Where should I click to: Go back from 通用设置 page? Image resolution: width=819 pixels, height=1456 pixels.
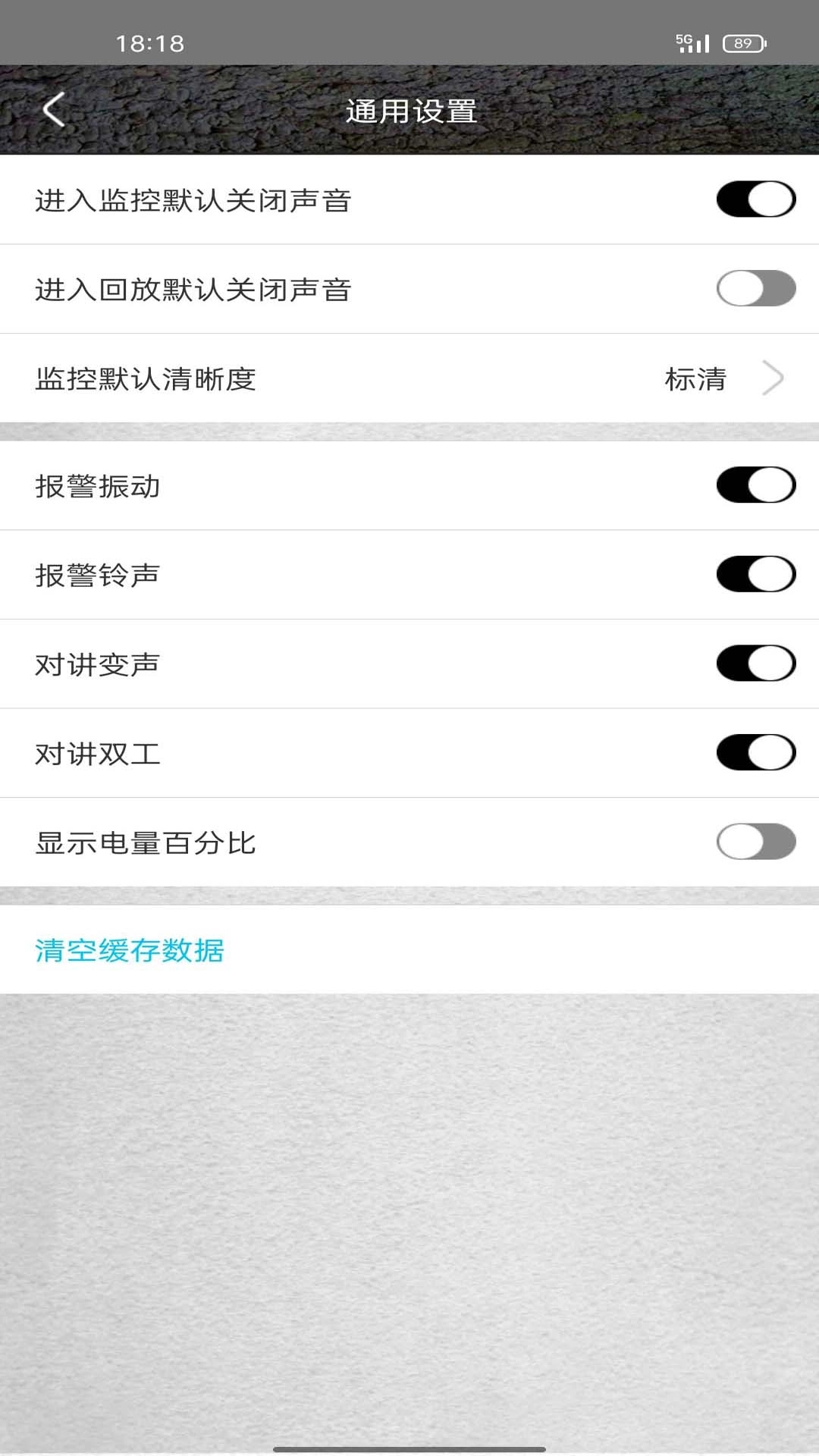tap(53, 111)
